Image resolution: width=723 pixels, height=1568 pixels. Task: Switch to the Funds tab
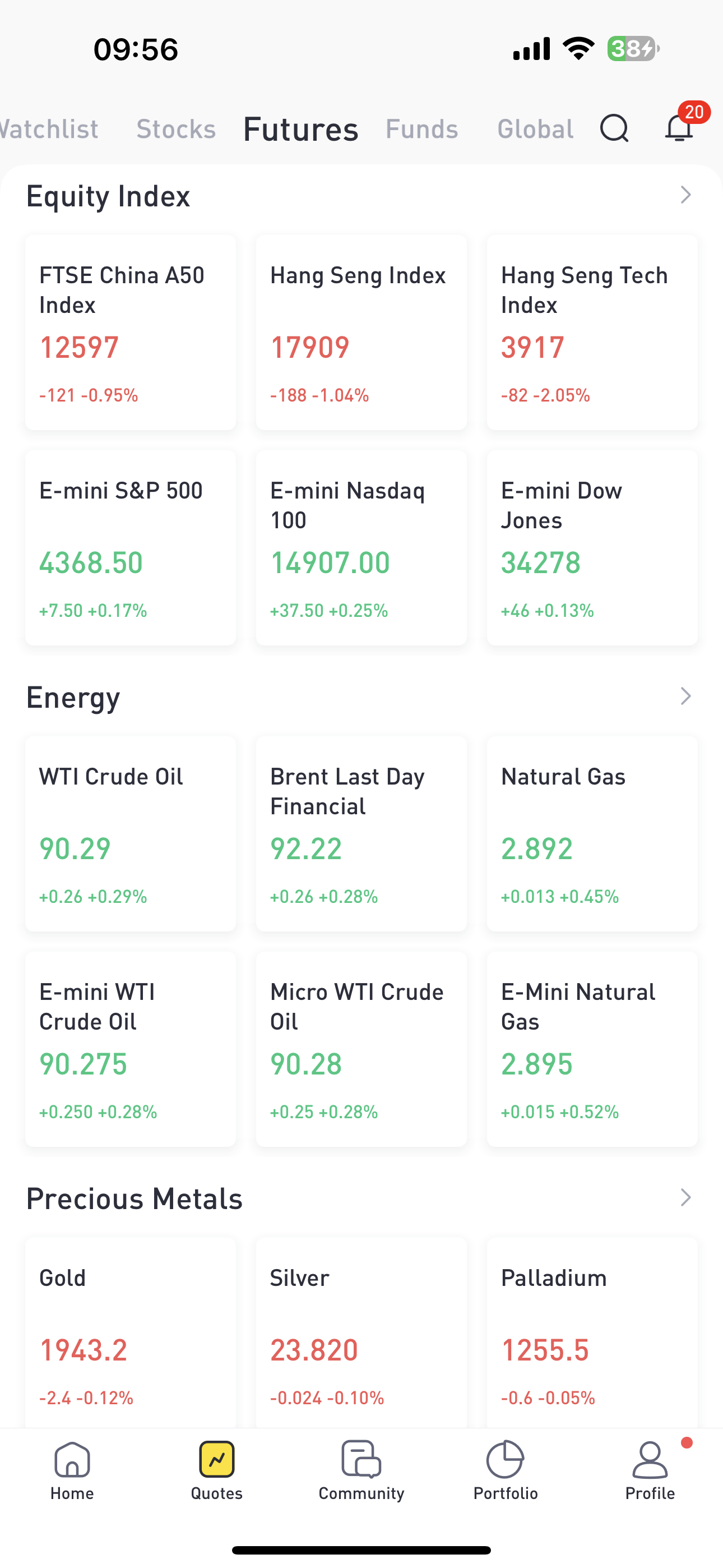coord(421,129)
